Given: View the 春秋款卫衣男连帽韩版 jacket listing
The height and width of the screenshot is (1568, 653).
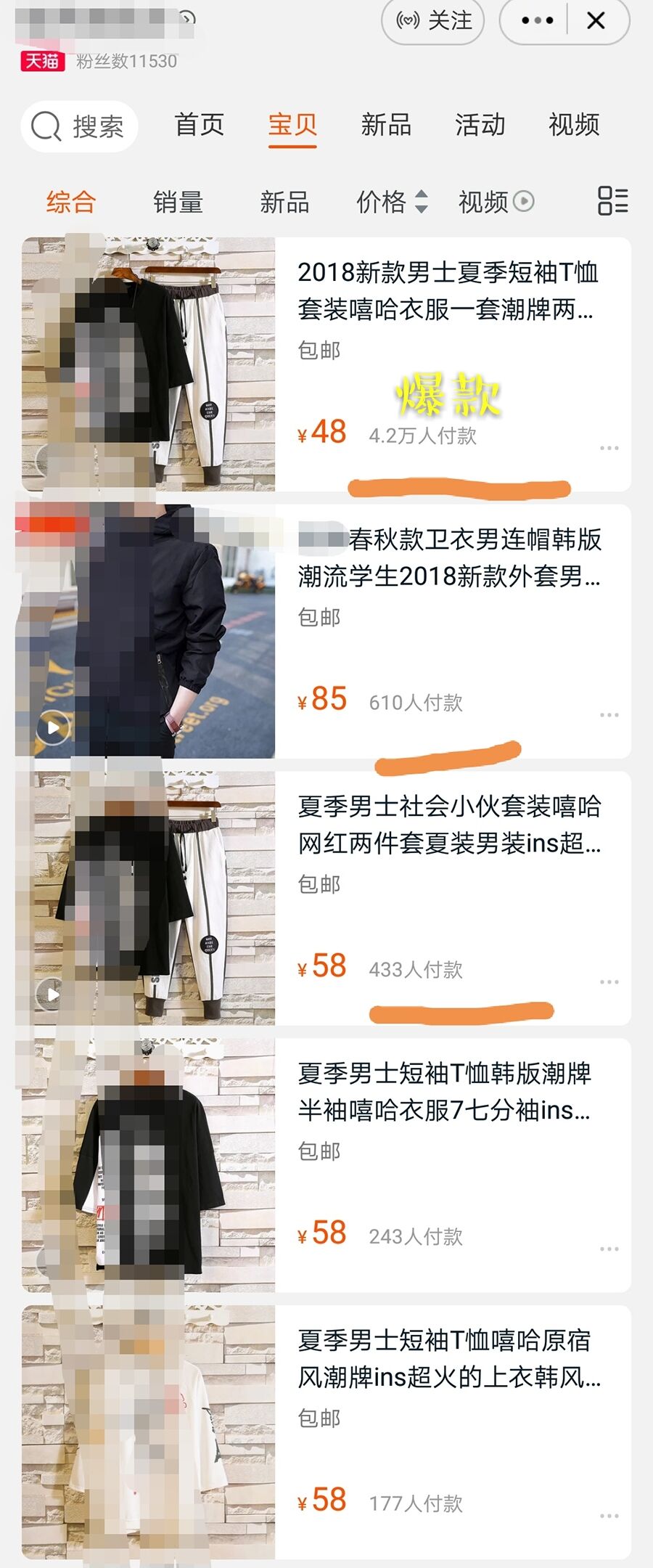Looking at the screenshot, I should pos(450,558).
